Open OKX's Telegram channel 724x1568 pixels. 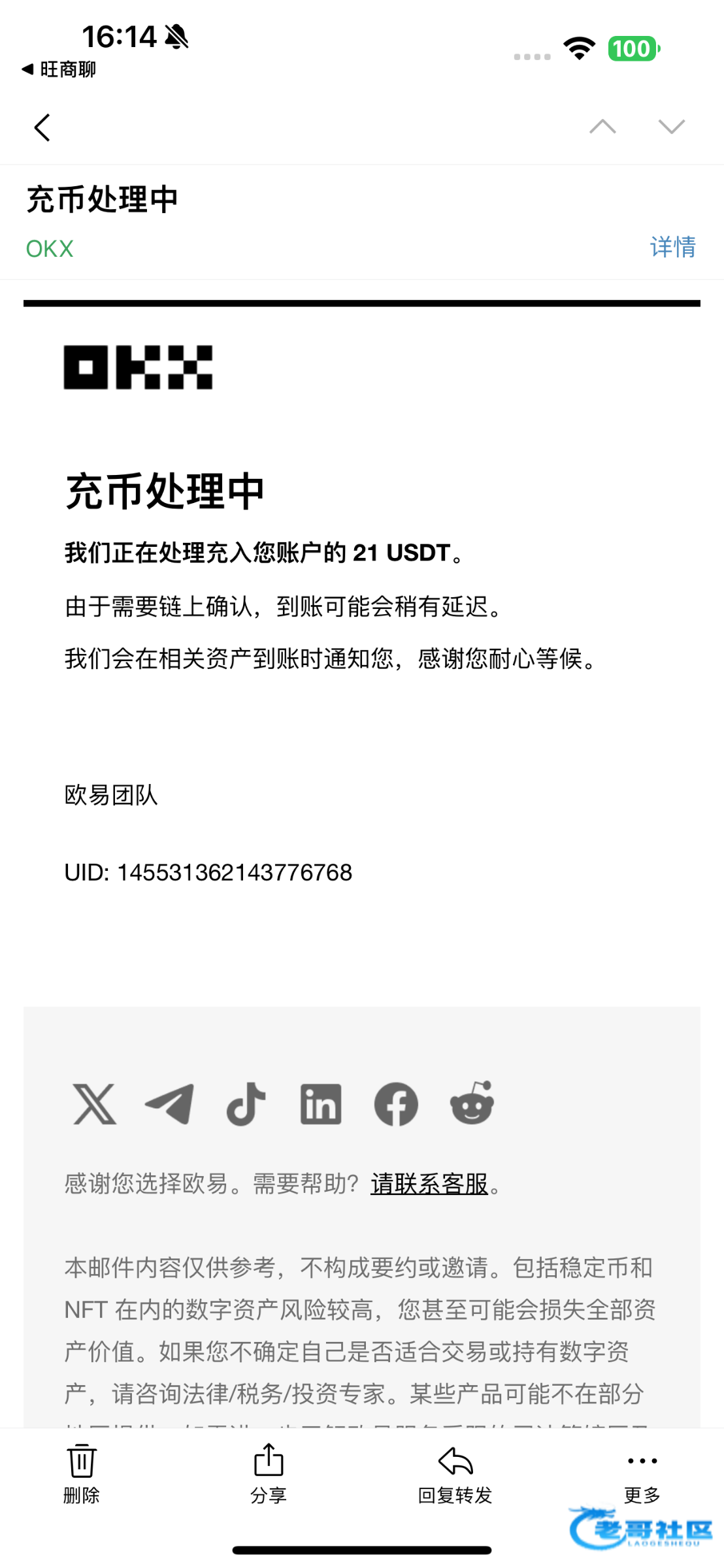[170, 1104]
